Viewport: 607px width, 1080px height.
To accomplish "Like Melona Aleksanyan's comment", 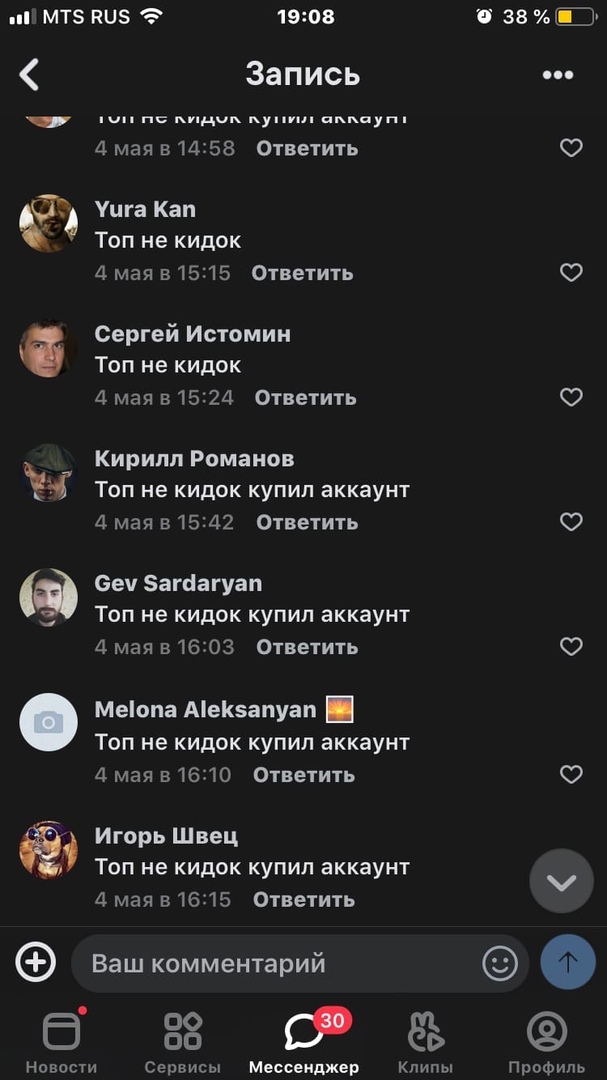I will pos(570,774).
